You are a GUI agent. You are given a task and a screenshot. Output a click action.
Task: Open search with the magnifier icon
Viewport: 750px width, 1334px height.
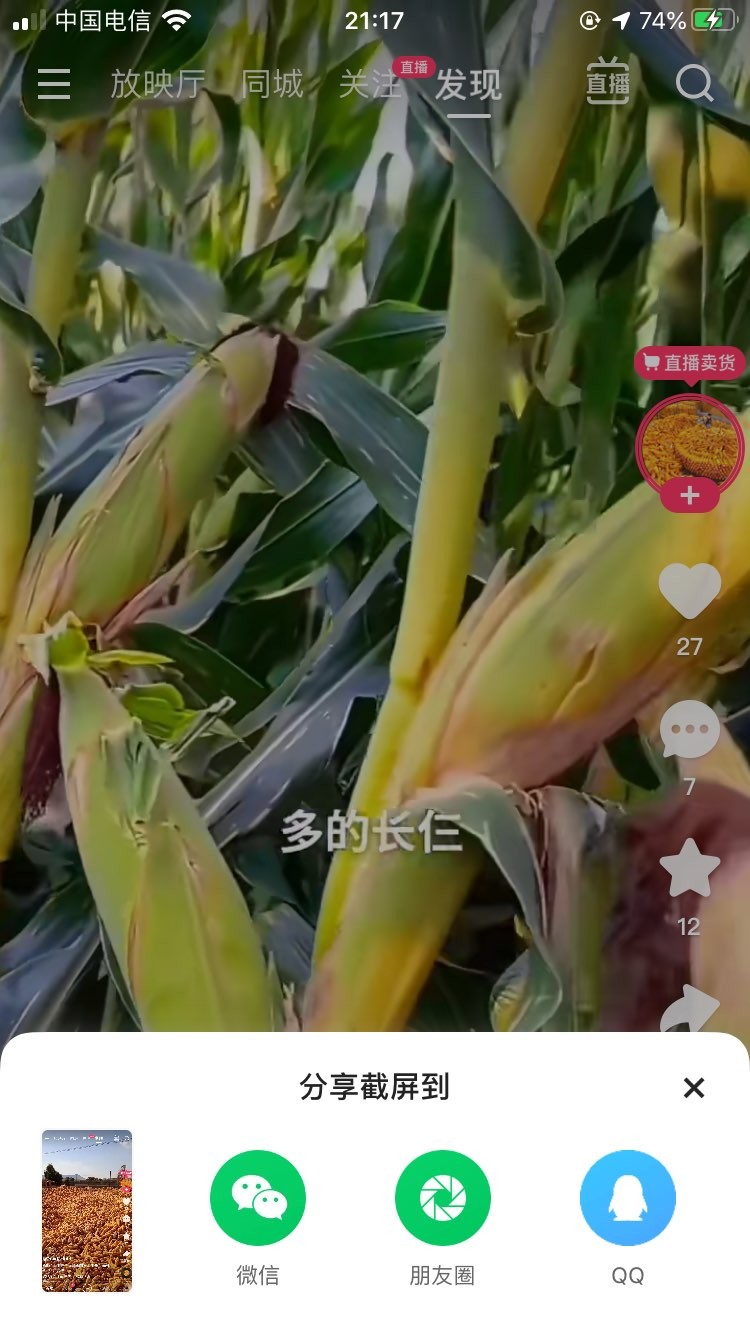tap(695, 84)
